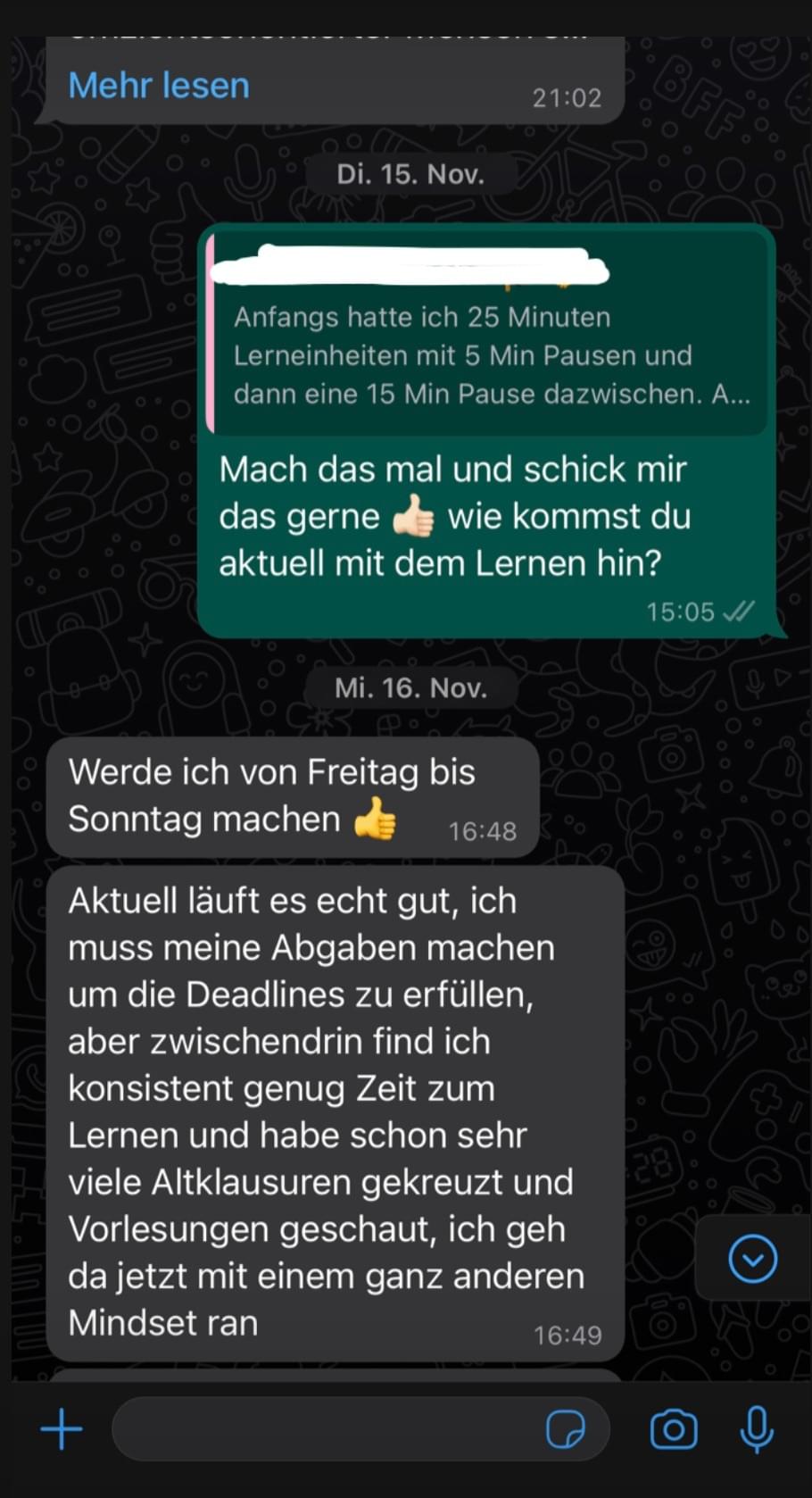
Task: Expand message with Mehr lesen
Action: (x=159, y=86)
